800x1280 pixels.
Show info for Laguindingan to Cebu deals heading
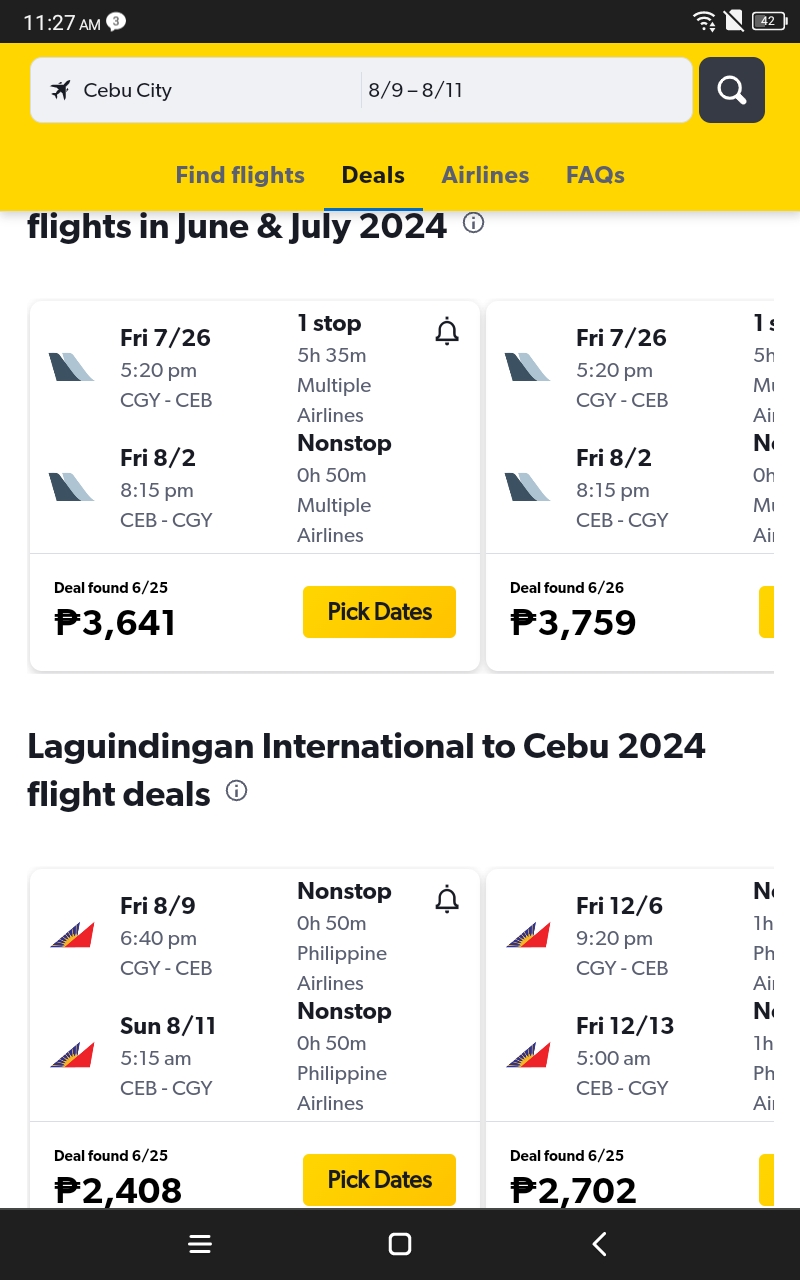click(236, 791)
